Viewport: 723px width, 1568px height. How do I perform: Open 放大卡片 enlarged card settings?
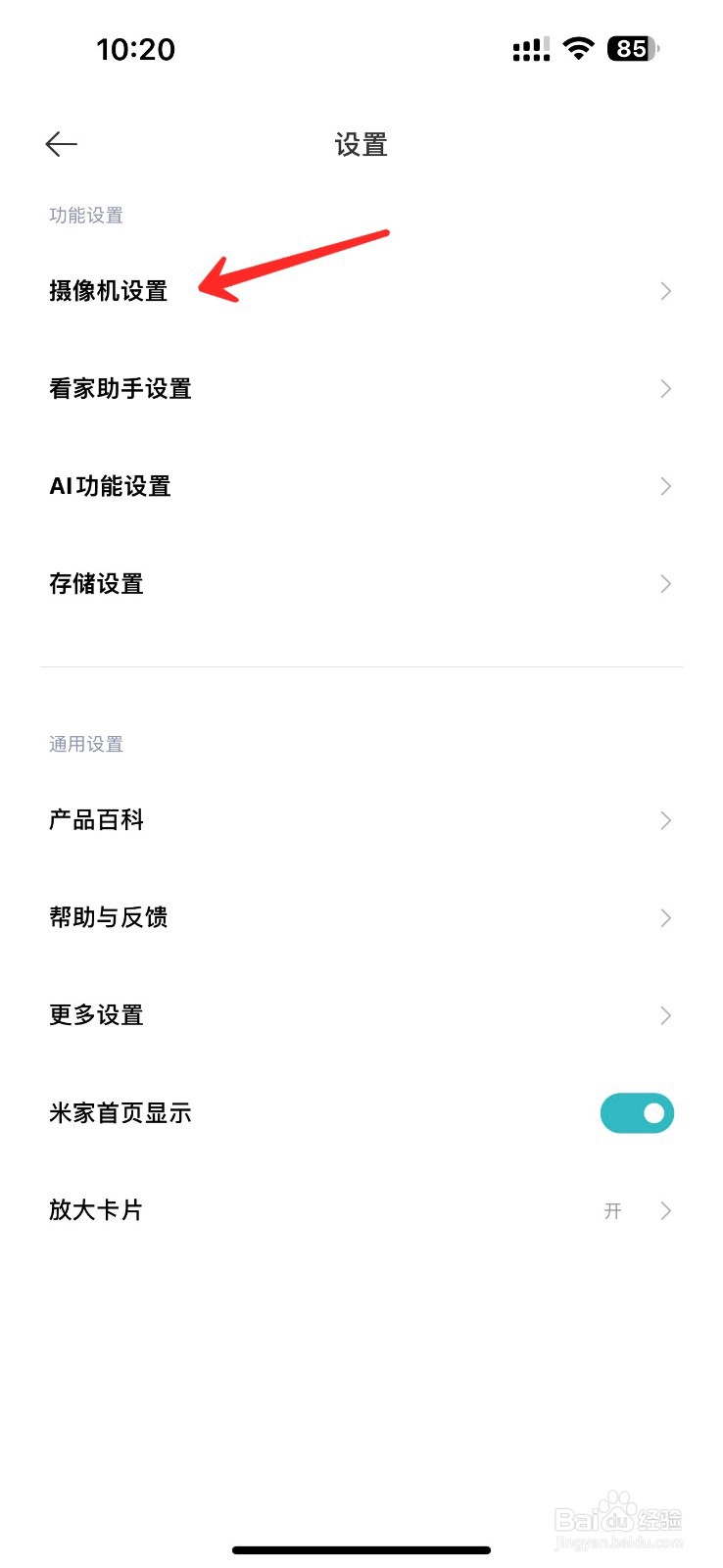[x=95, y=1210]
